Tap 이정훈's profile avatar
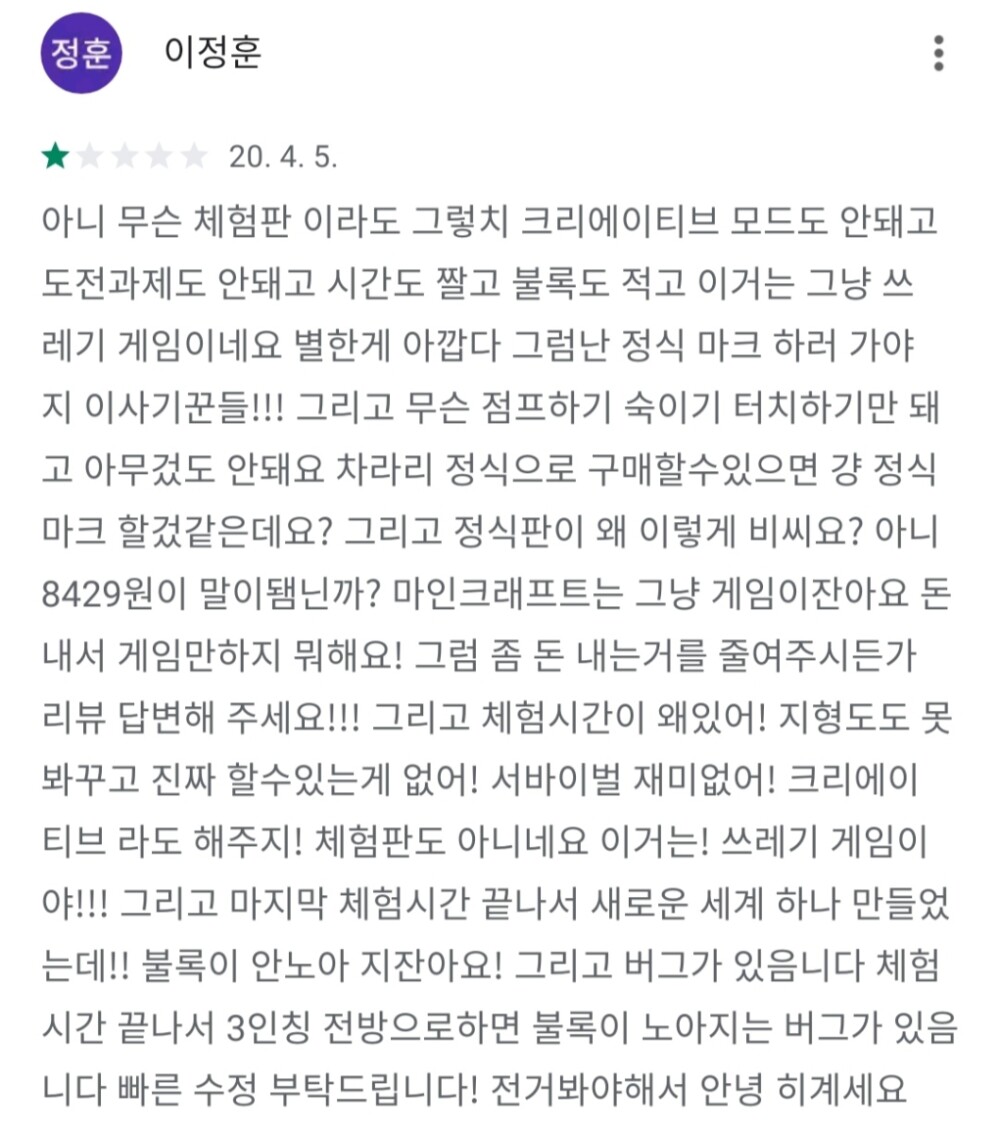Viewport: 1000px width, 1133px height. (x=81, y=53)
